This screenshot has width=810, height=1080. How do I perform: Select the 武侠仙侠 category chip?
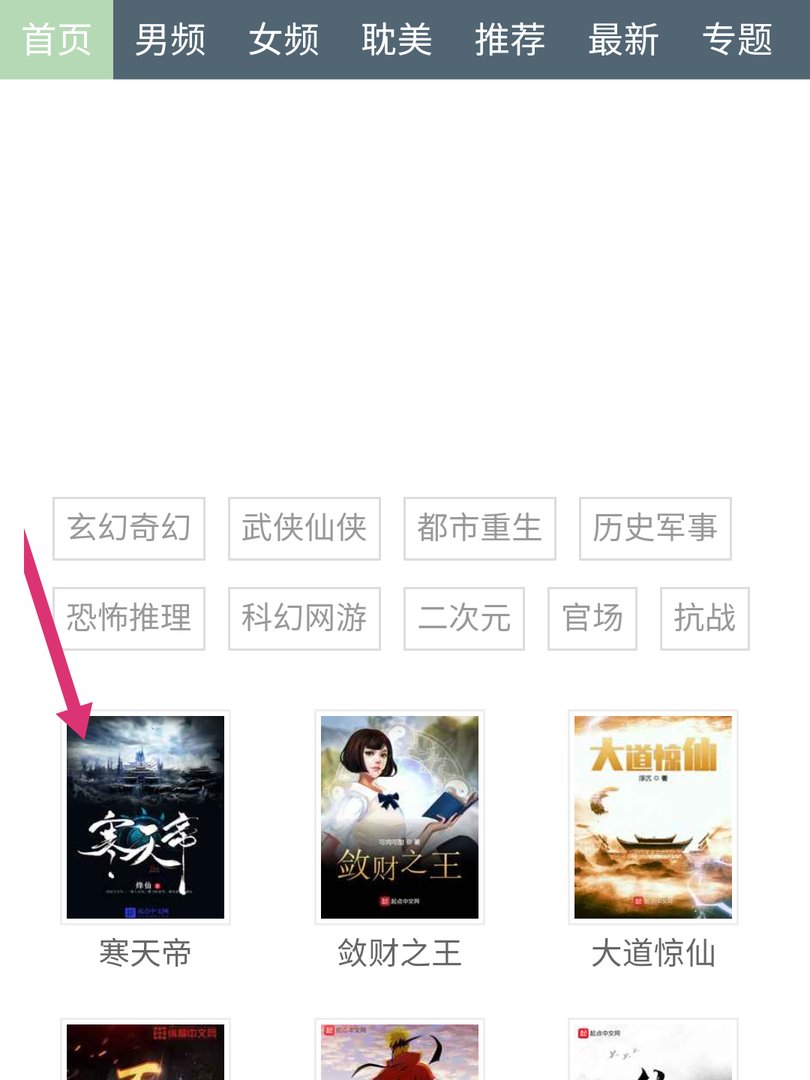[304, 528]
